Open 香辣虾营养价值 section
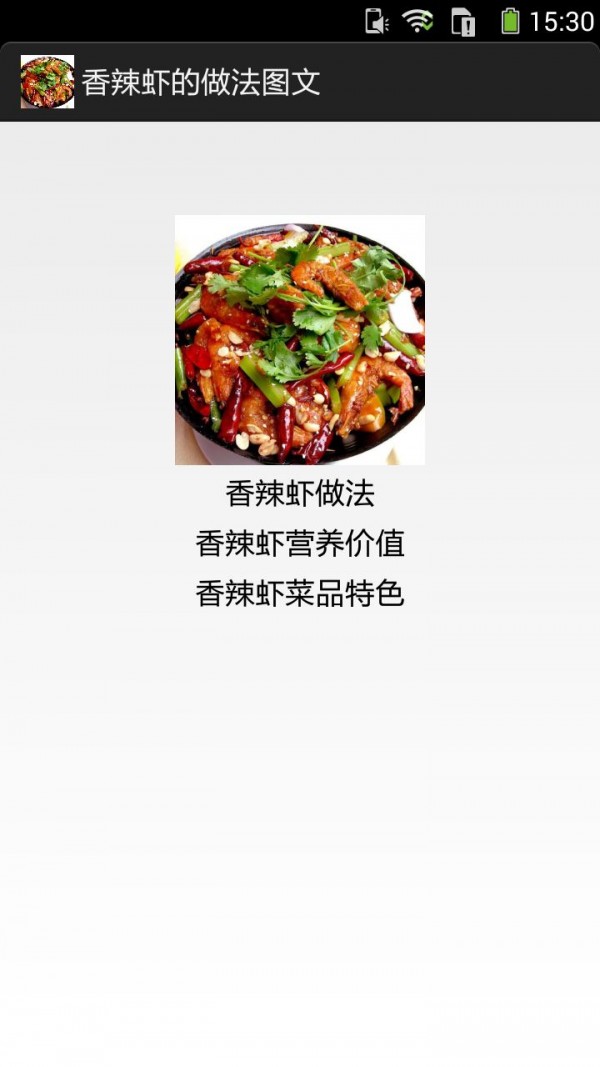This screenshot has width=600, height=1067. coord(300,544)
